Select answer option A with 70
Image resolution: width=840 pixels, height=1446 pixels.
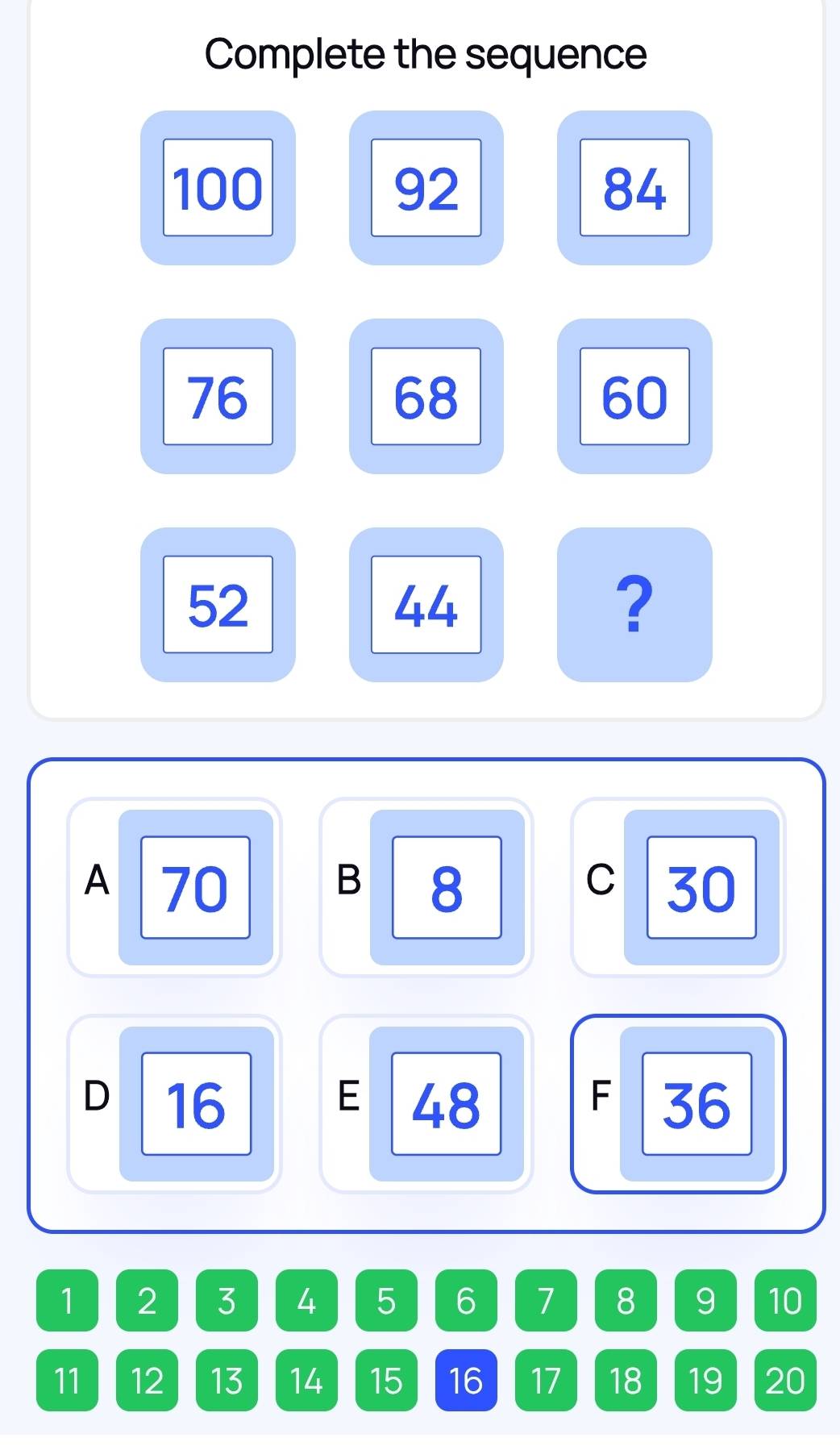[175, 887]
